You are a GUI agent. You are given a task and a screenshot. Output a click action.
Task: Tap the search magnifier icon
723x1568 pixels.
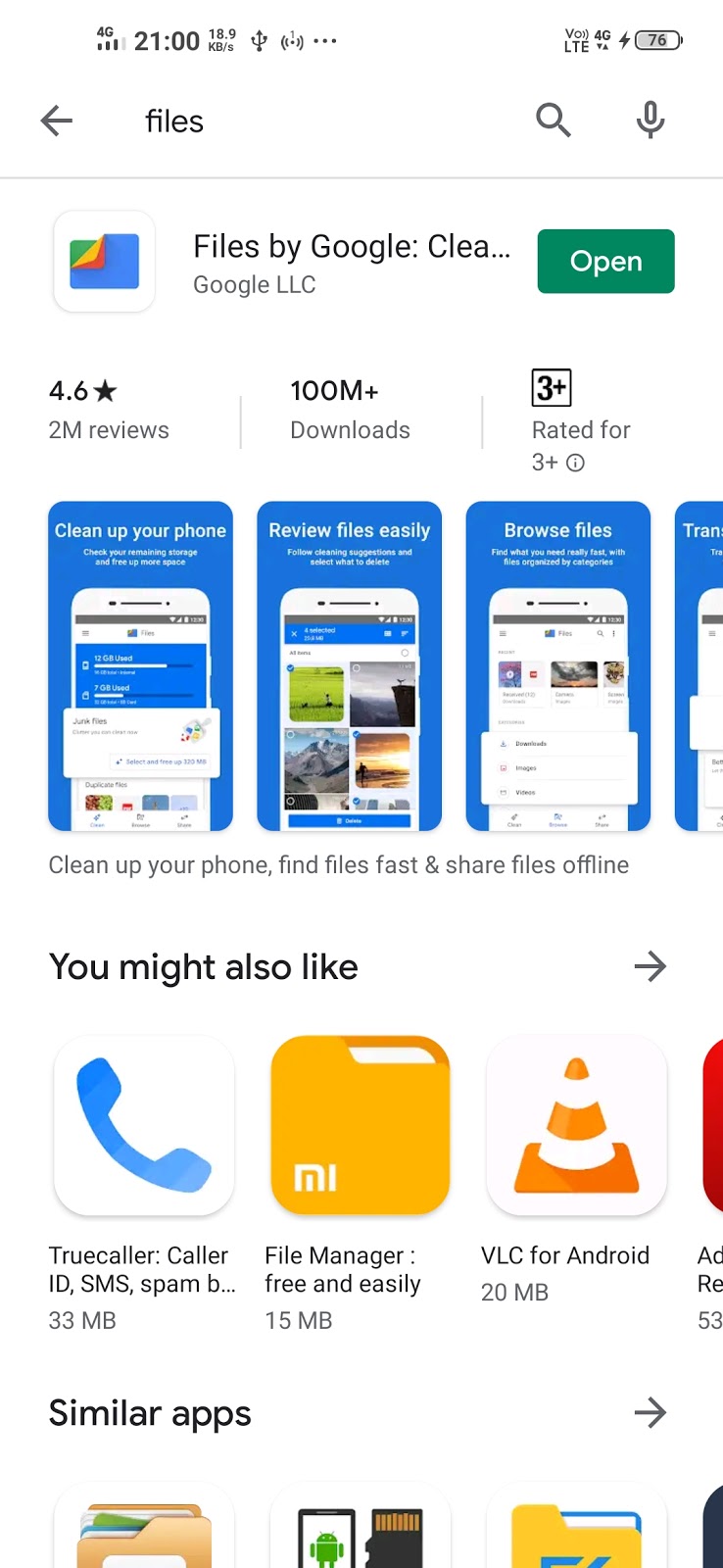554,121
